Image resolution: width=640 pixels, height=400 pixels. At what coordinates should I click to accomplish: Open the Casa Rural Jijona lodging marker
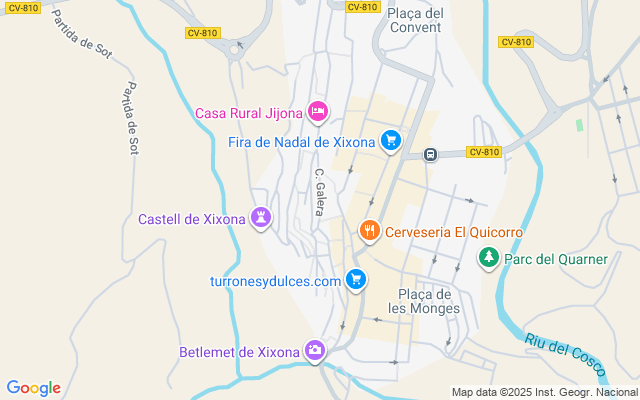pos(317,111)
